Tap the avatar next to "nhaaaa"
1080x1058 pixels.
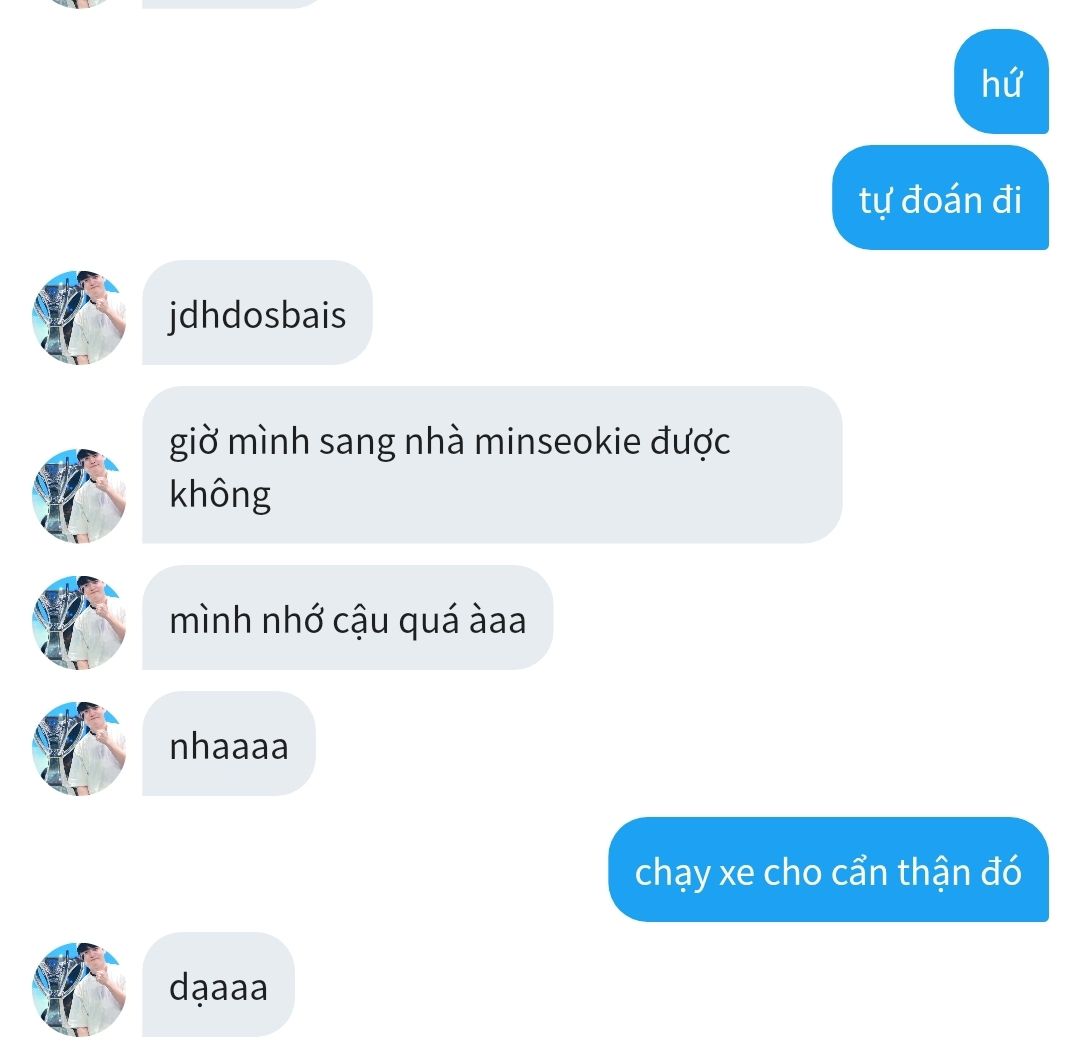tap(81, 748)
